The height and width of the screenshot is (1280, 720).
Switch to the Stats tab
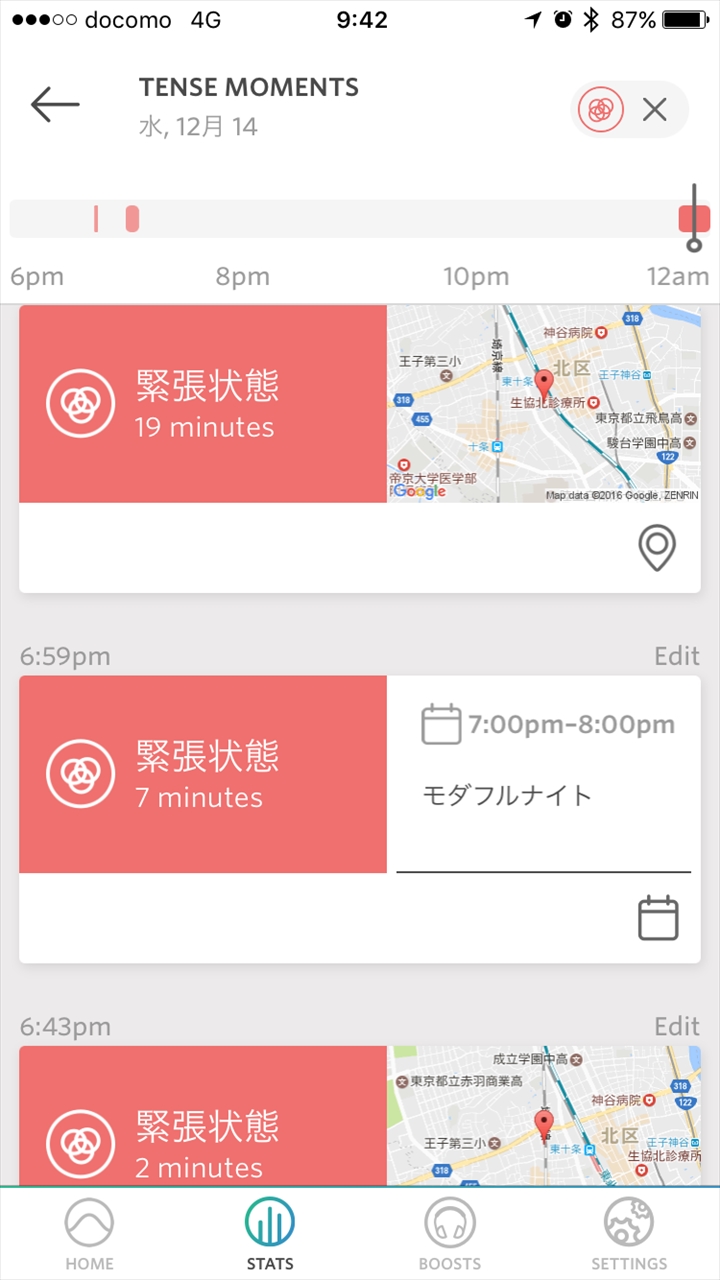tap(270, 1235)
